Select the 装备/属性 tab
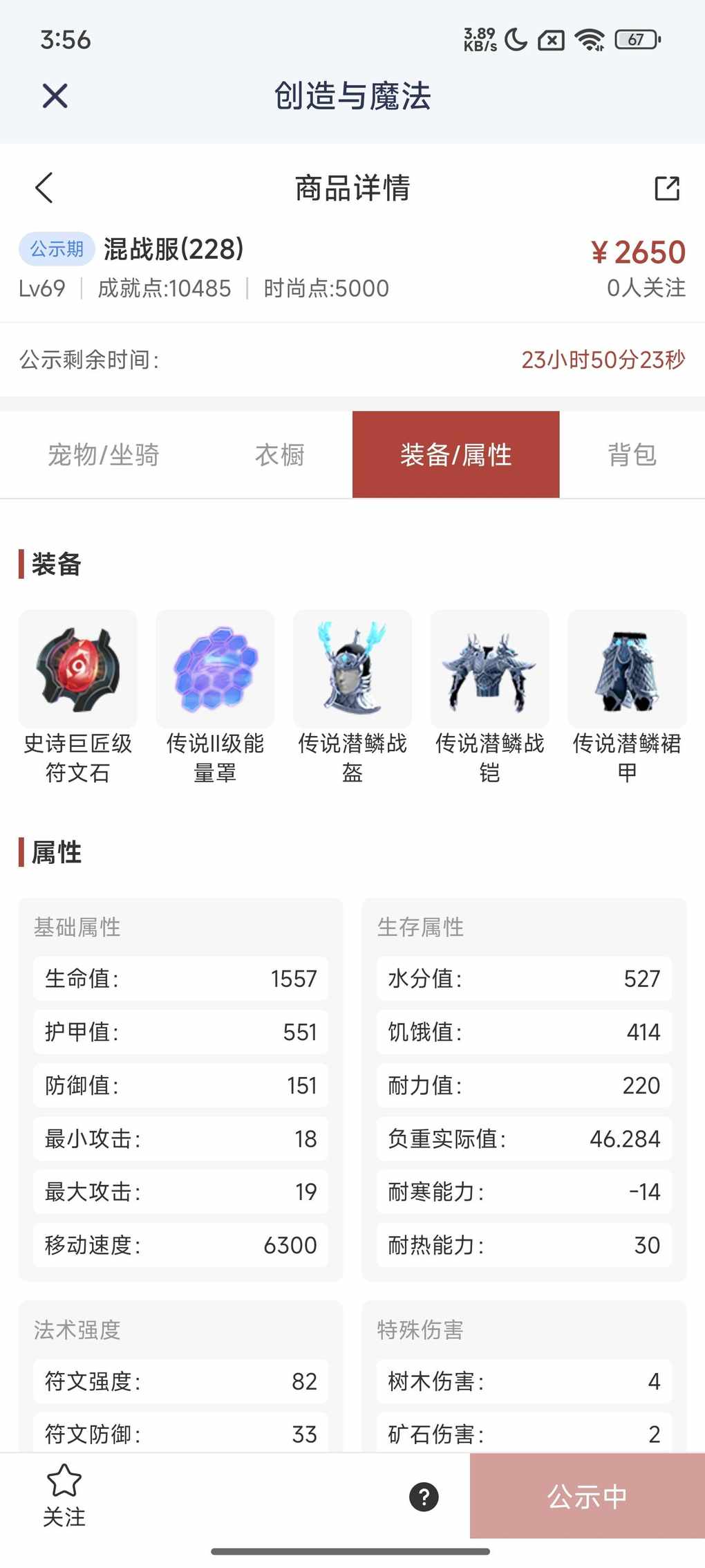Viewport: 705px width, 1568px height. click(455, 455)
